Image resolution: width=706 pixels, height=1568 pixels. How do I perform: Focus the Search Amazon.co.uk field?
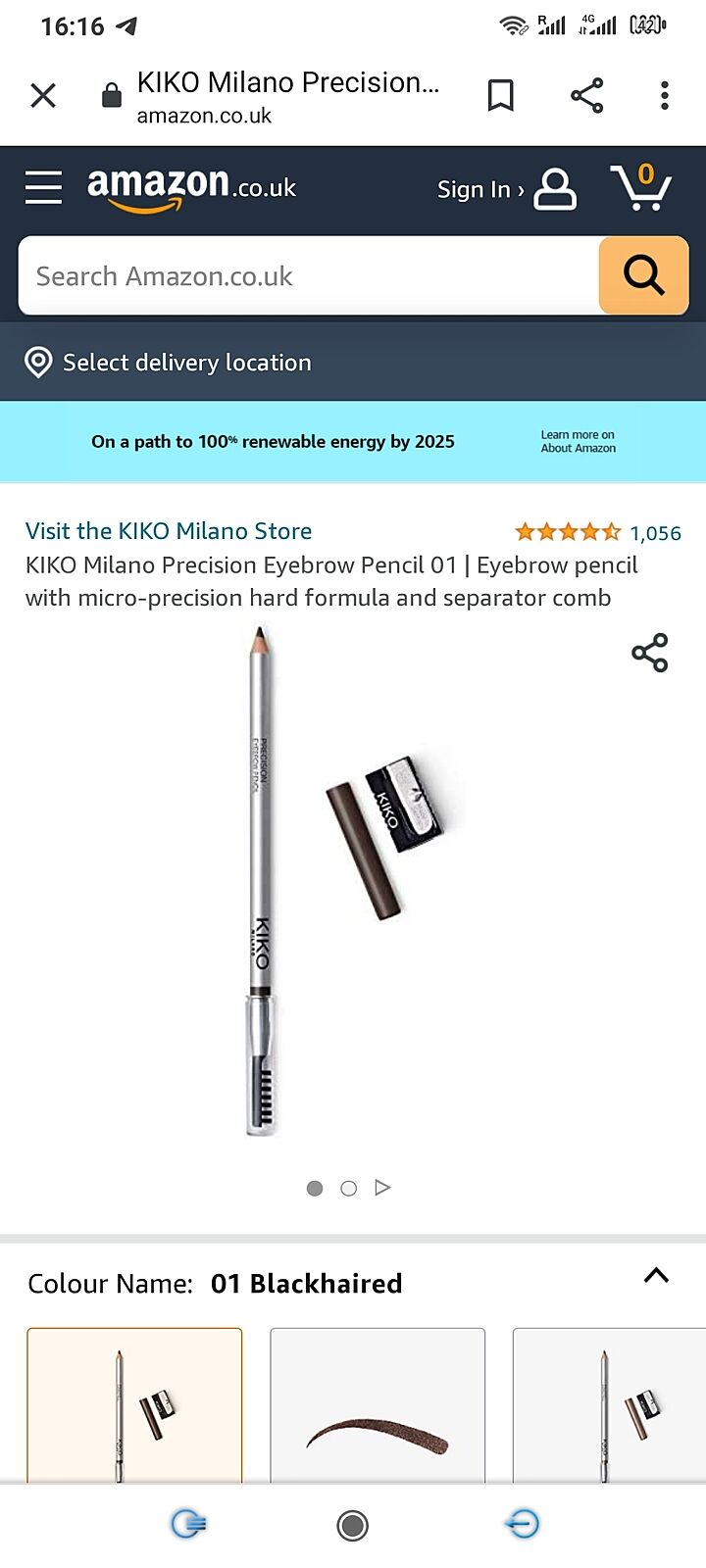point(309,276)
